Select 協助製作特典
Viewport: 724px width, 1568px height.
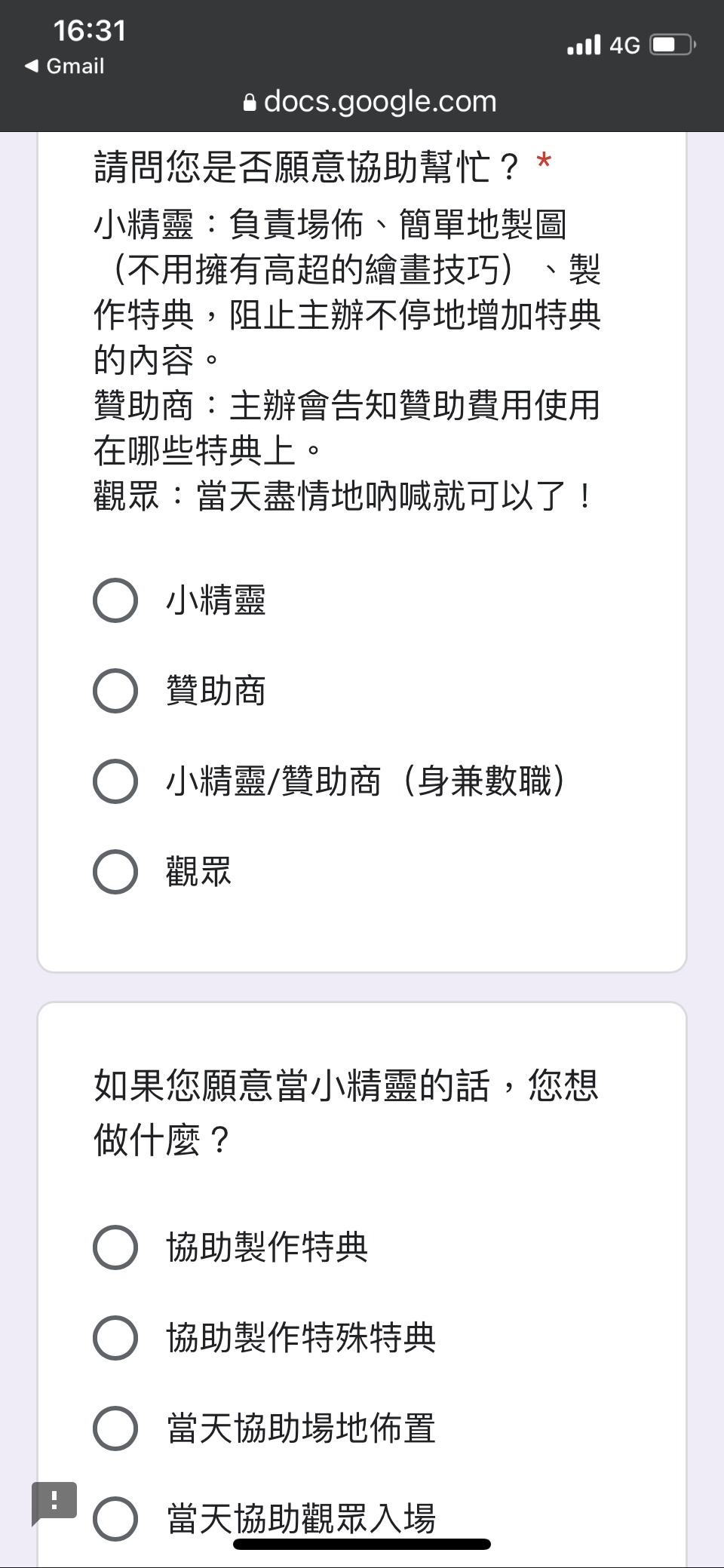click(x=115, y=1247)
